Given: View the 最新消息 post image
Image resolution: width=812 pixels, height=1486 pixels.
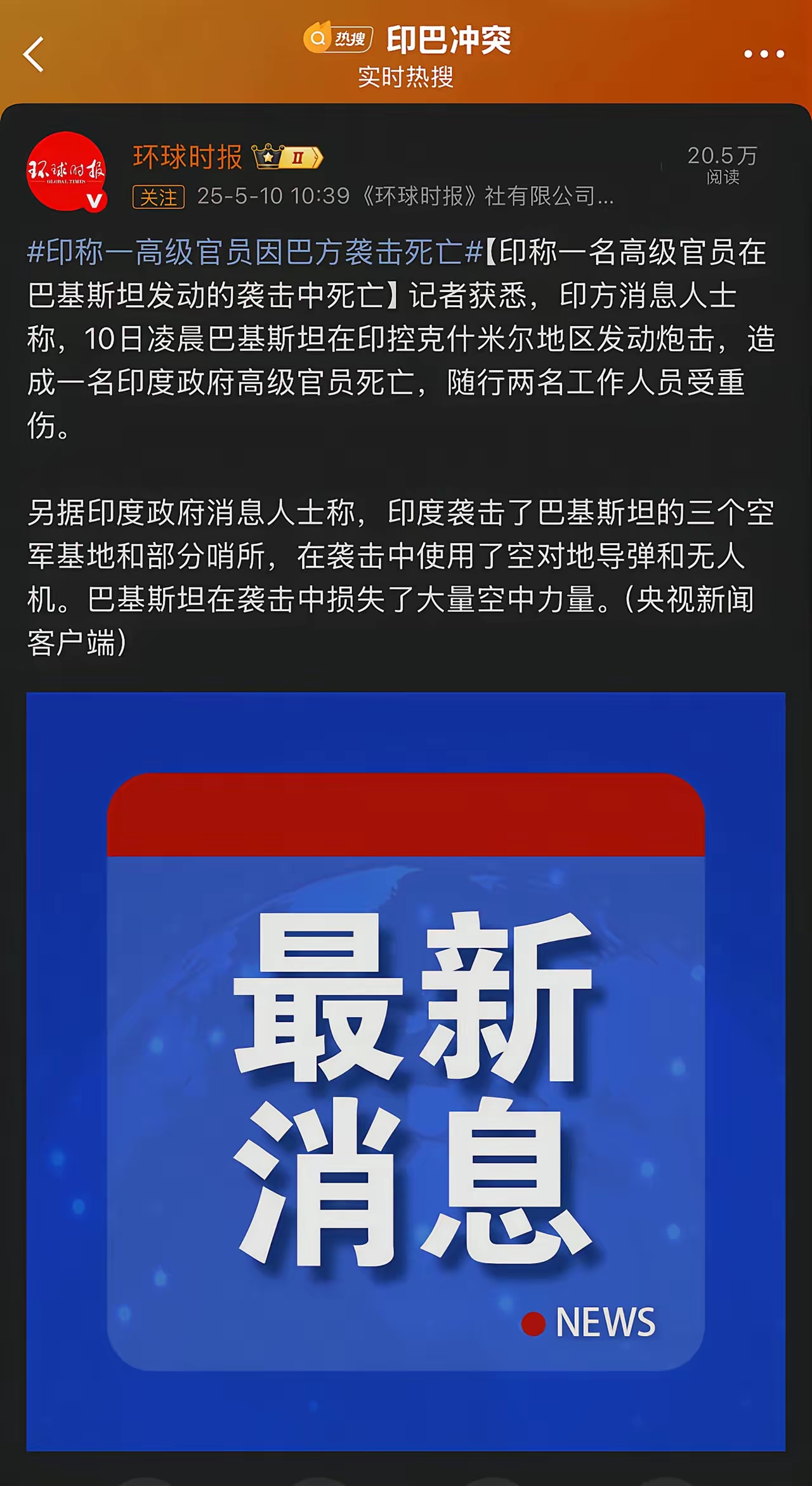Looking at the screenshot, I should click(406, 1071).
